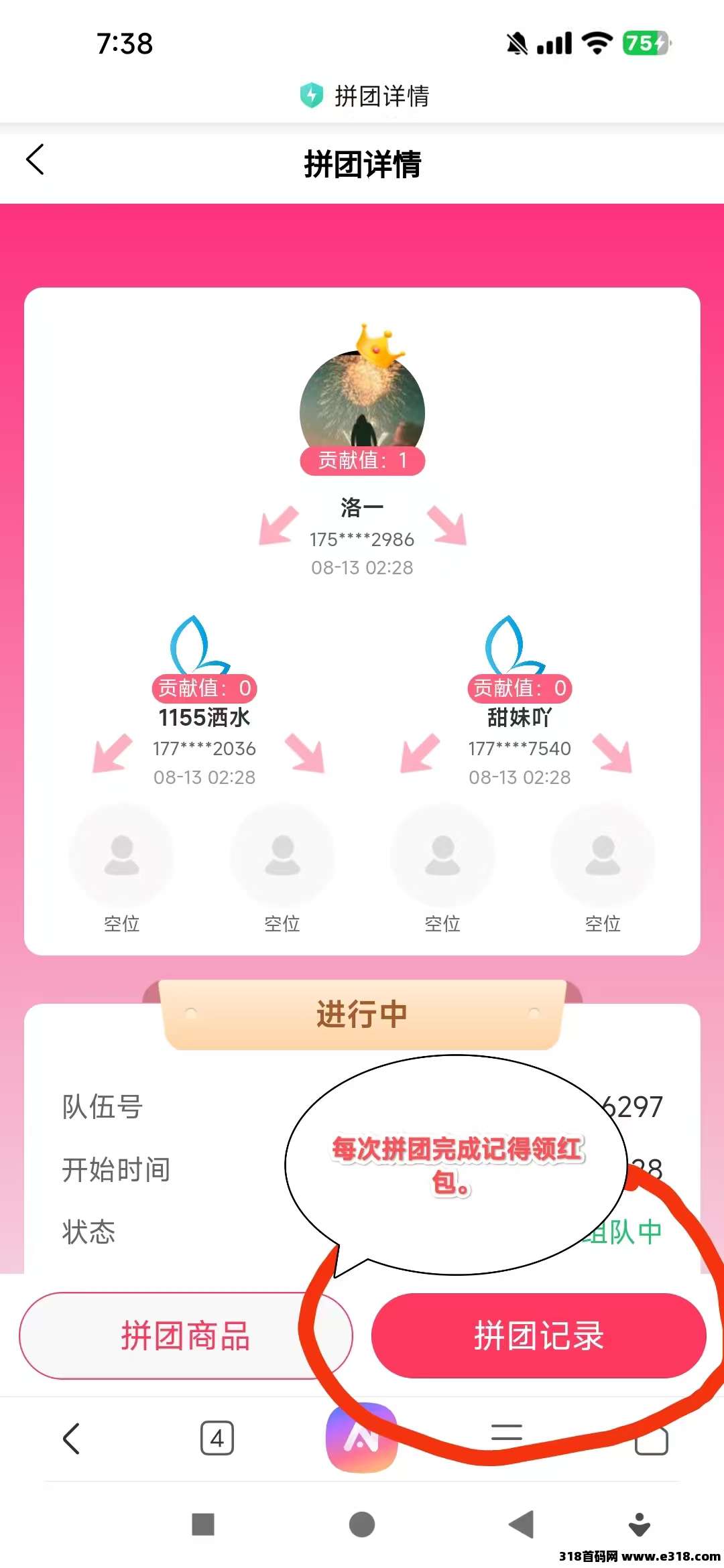Go back using the header back arrow
Image resolution: width=724 pixels, height=1568 pixels.
tap(36, 160)
